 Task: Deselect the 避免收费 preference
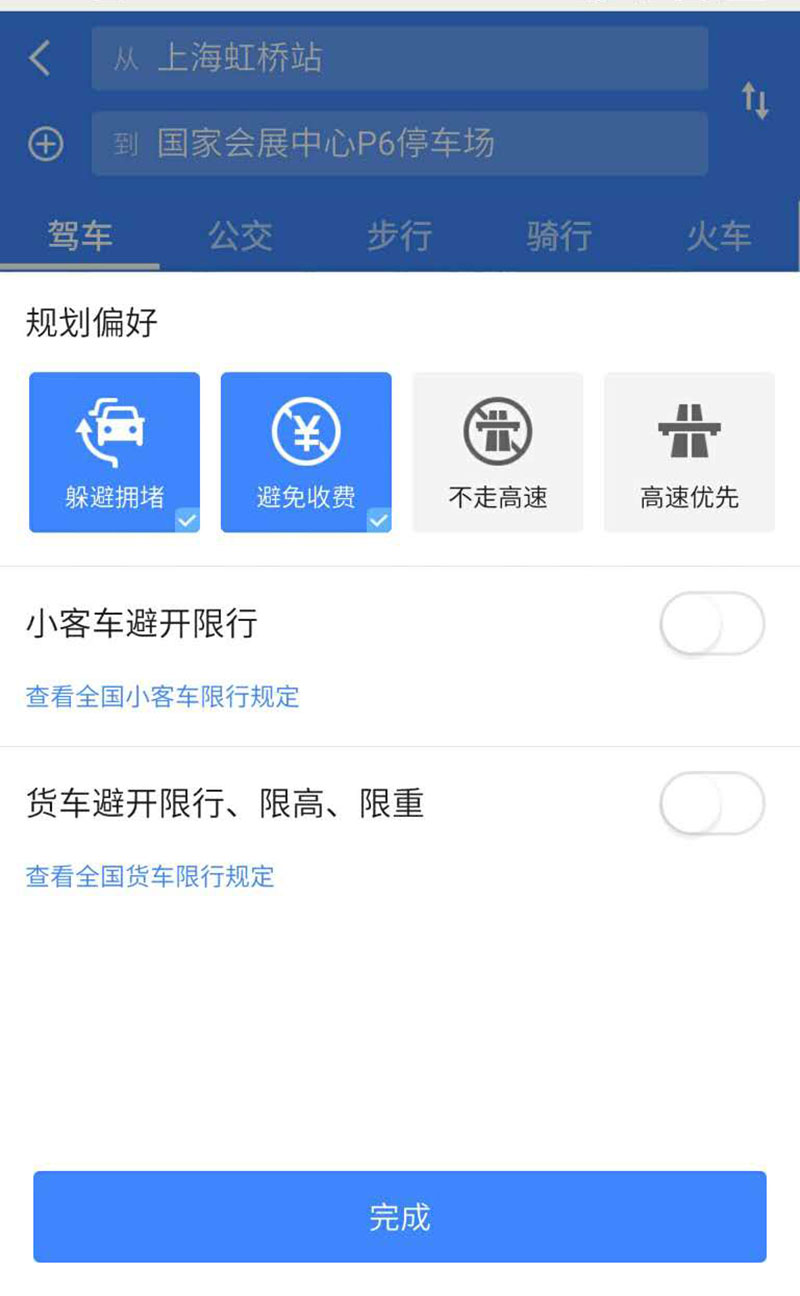[x=306, y=452]
